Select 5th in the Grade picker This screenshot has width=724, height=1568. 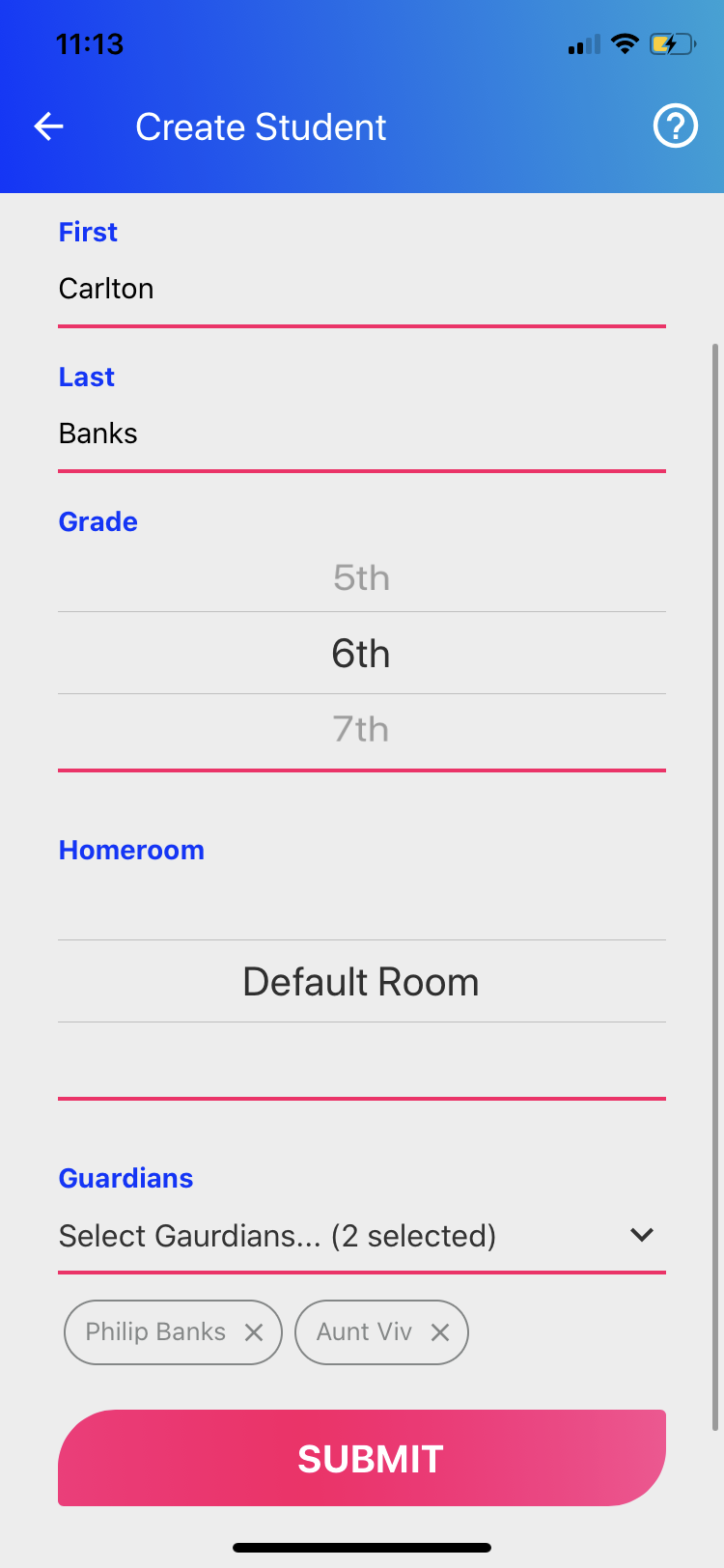(x=362, y=578)
